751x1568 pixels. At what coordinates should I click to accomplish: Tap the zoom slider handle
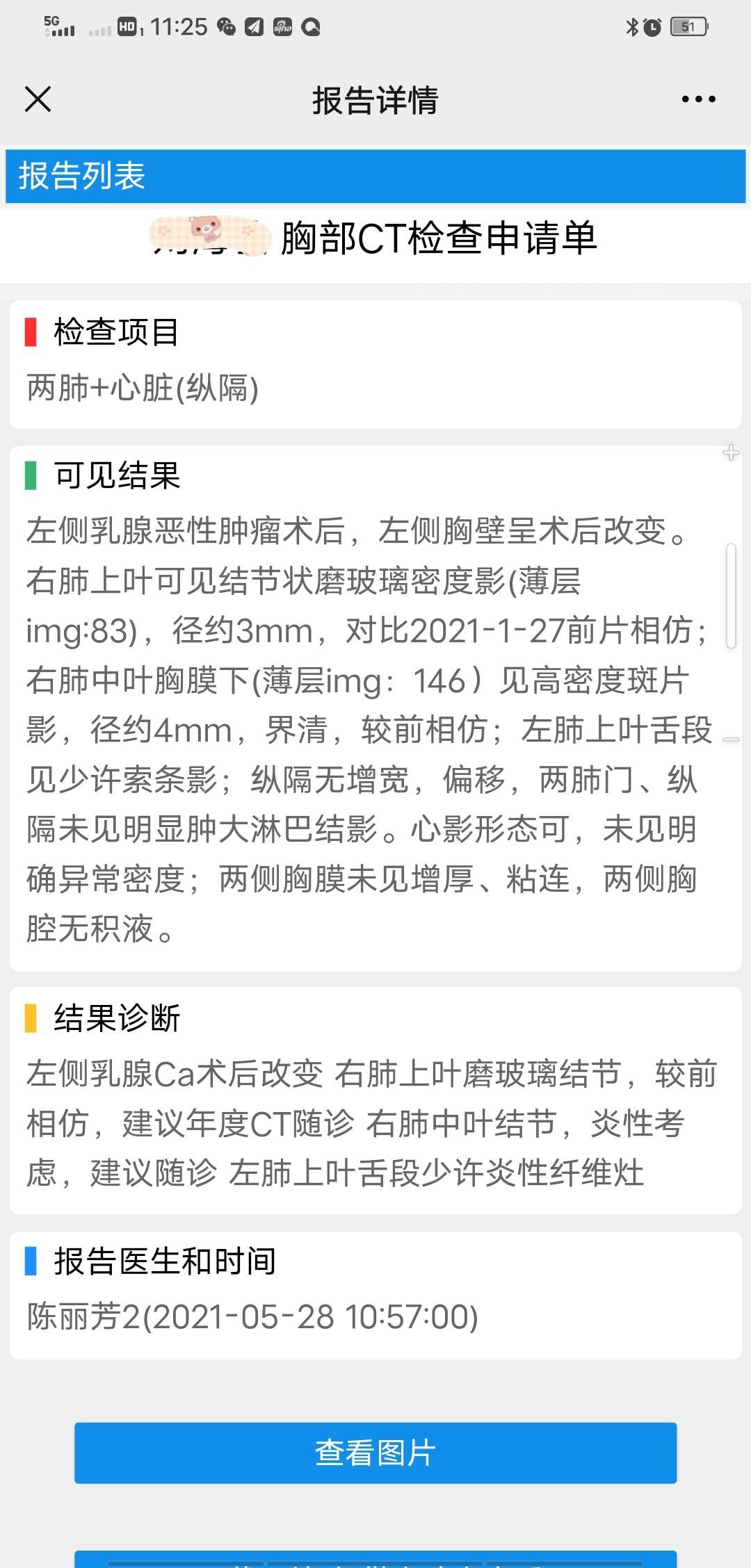(731, 596)
